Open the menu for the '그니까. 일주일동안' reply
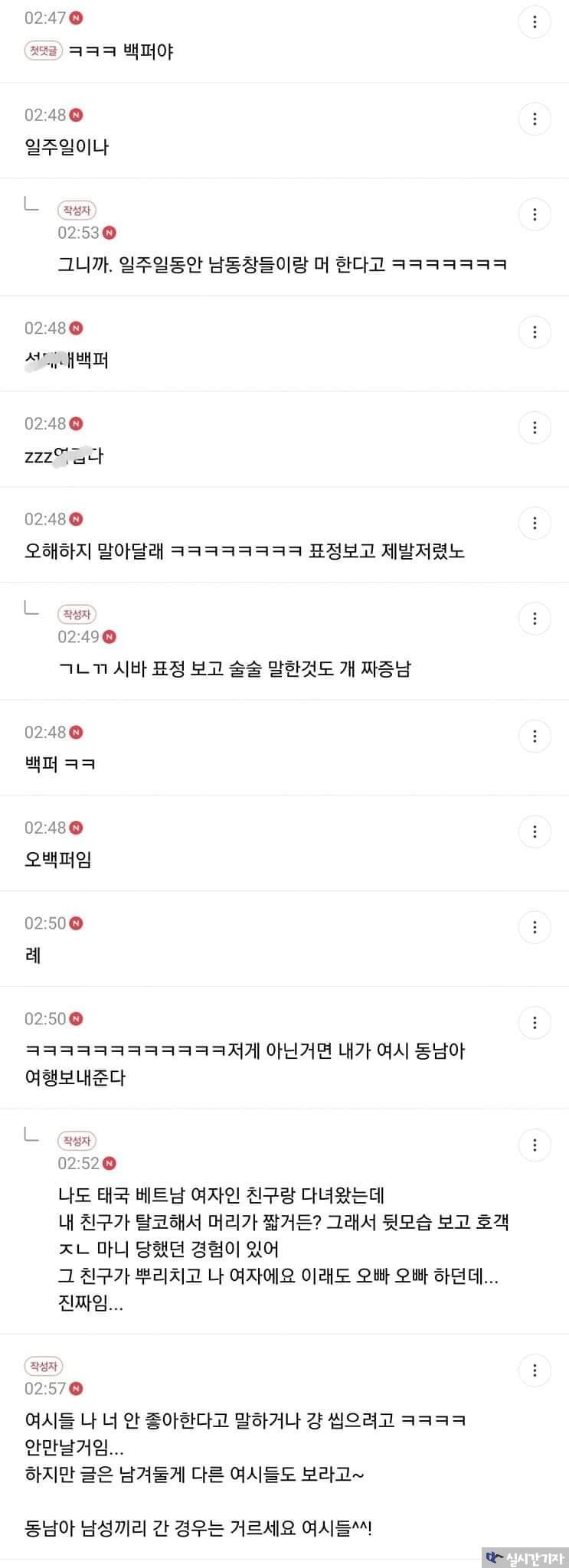The image size is (569, 1568). (535, 214)
